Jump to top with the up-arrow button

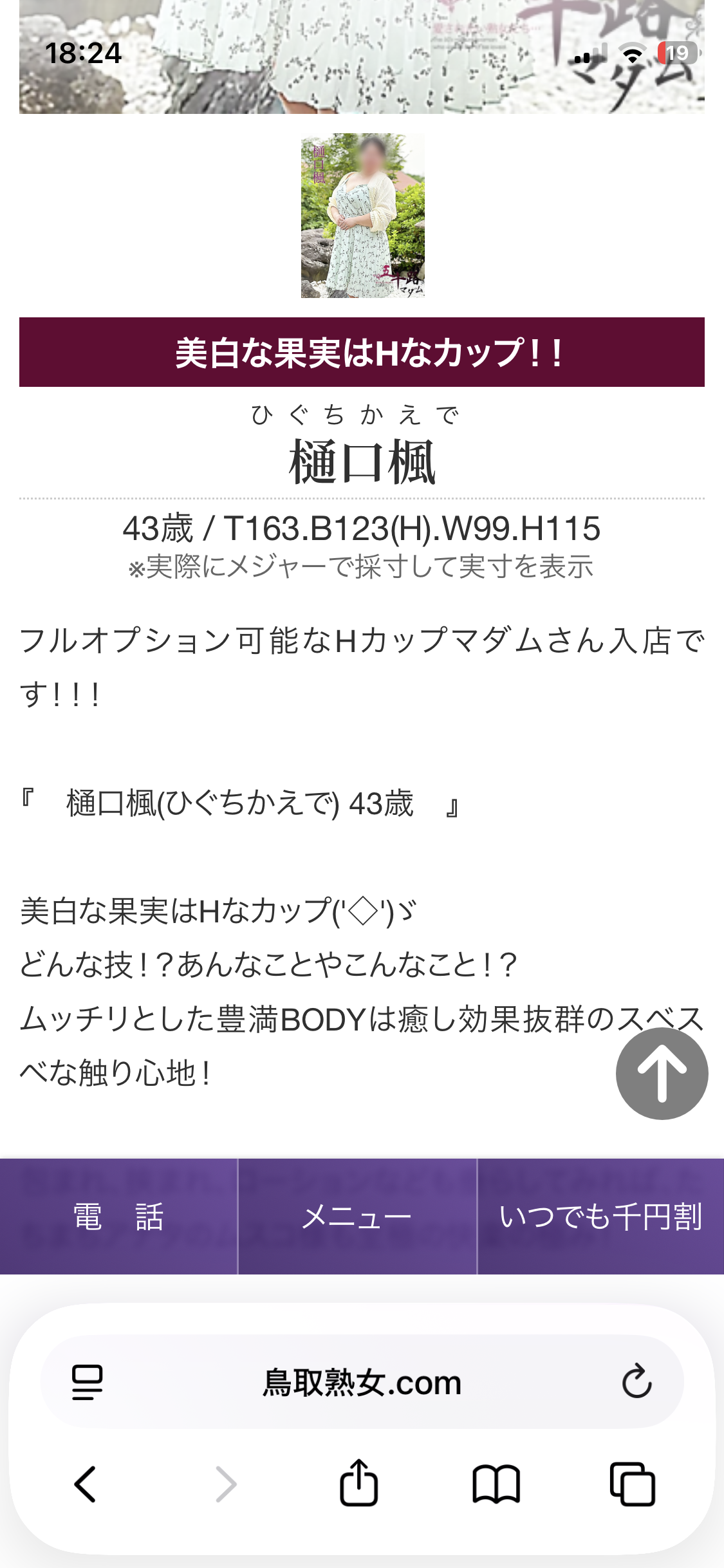tap(662, 1073)
